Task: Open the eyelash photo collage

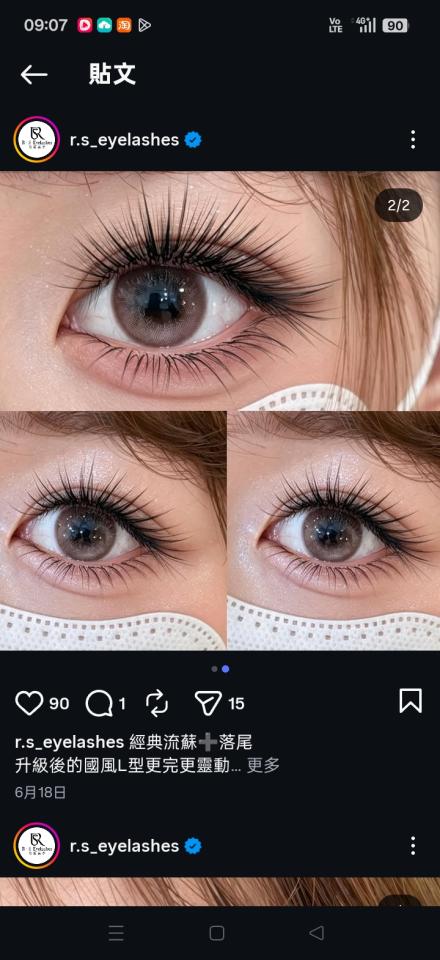Action: [220, 410]
